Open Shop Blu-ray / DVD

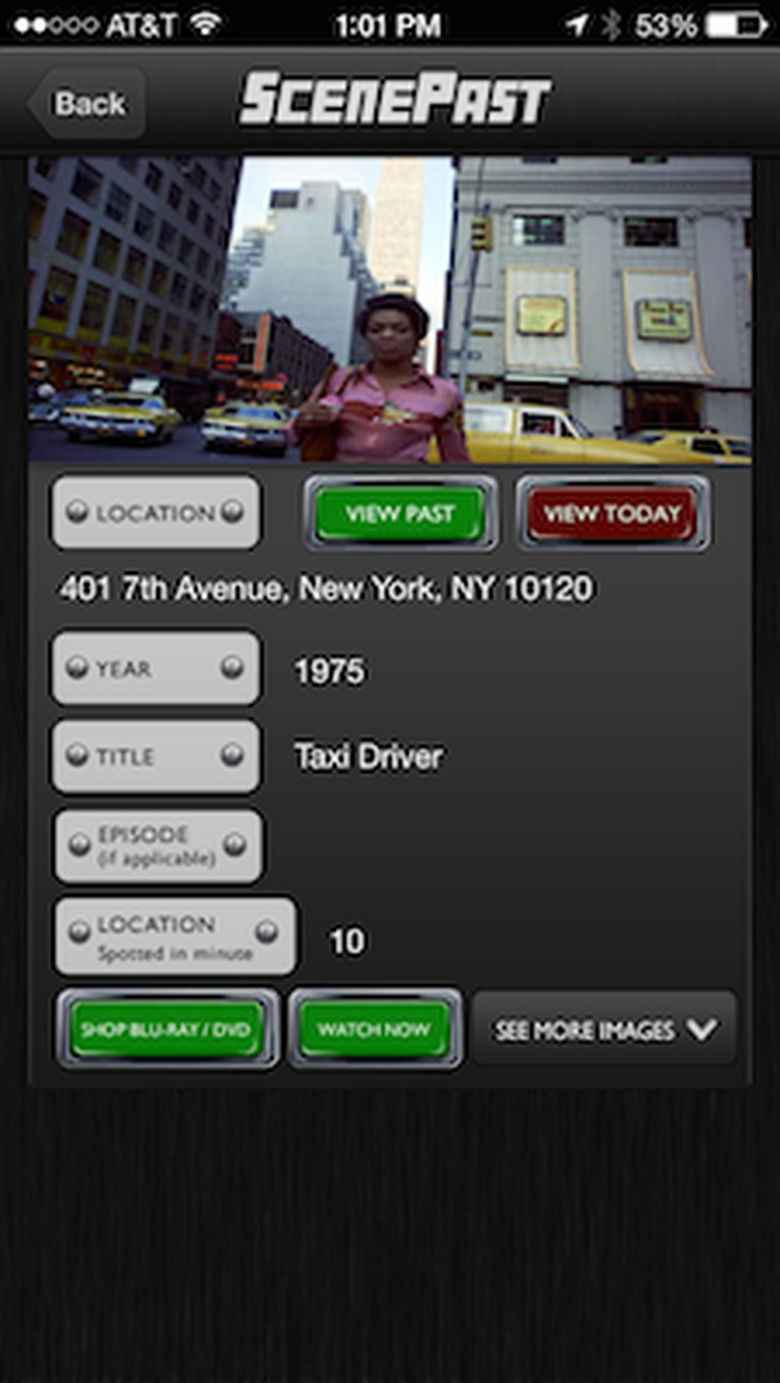[x=168, y=1029]
